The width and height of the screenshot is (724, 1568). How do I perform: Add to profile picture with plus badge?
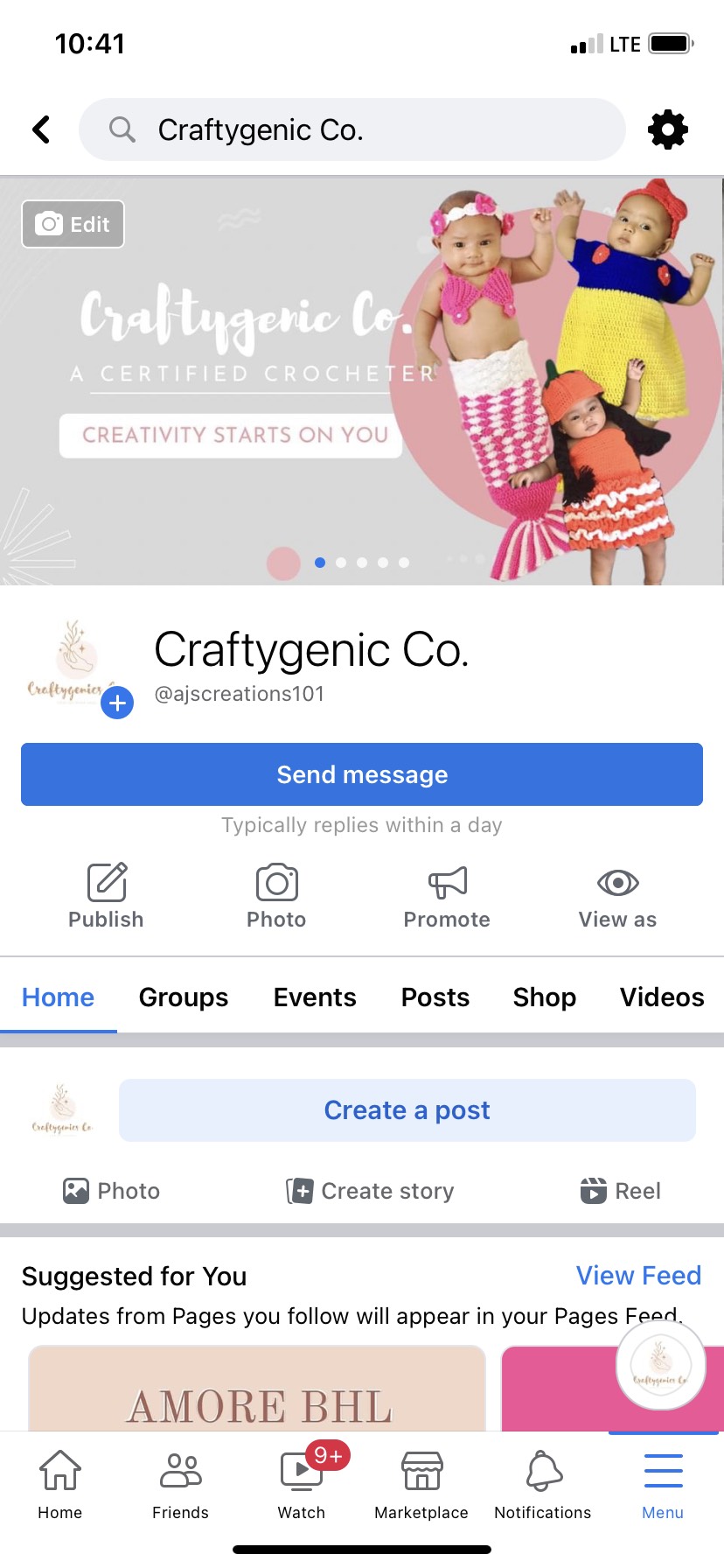pyautogui.click(x=117, y=702)
